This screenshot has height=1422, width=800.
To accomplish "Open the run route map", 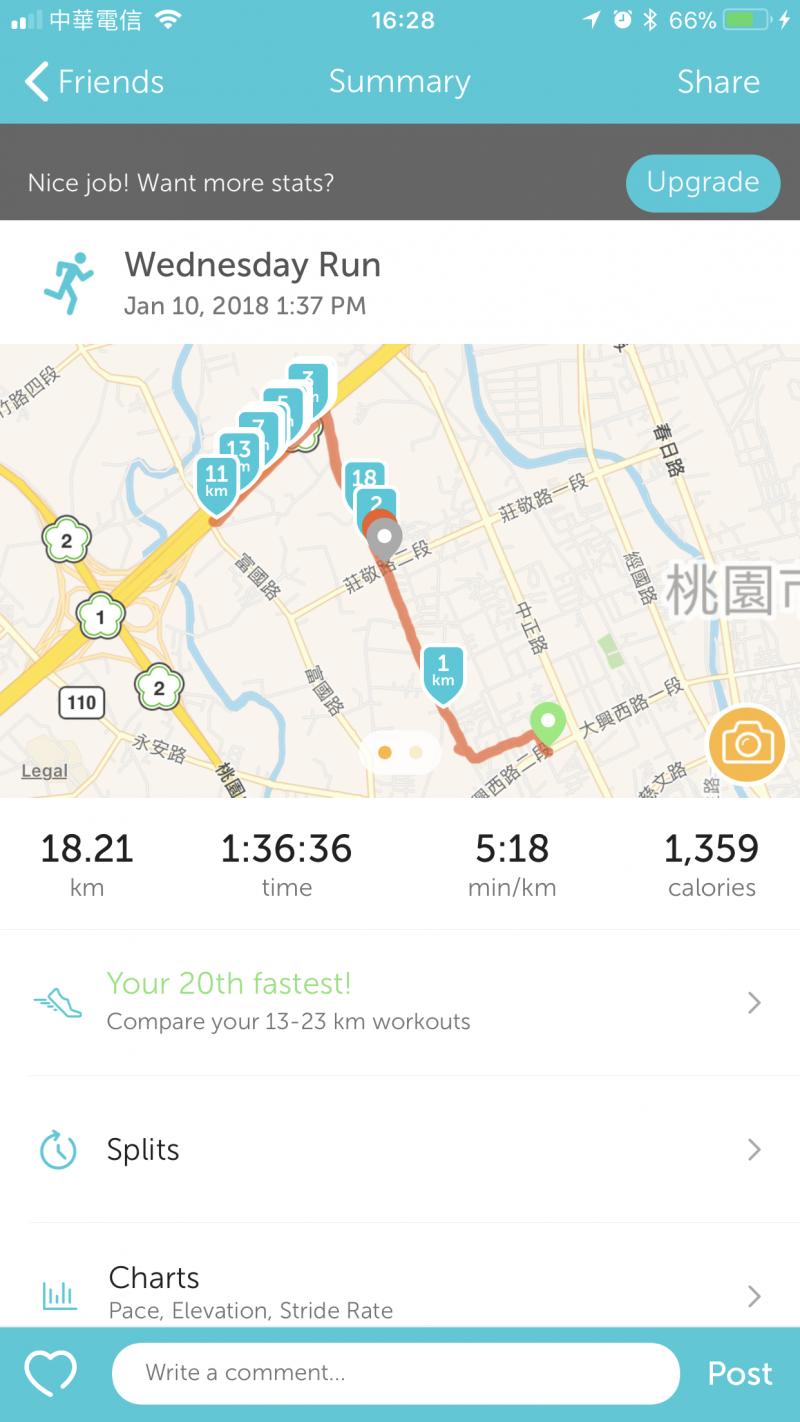I will click(500, 600).
